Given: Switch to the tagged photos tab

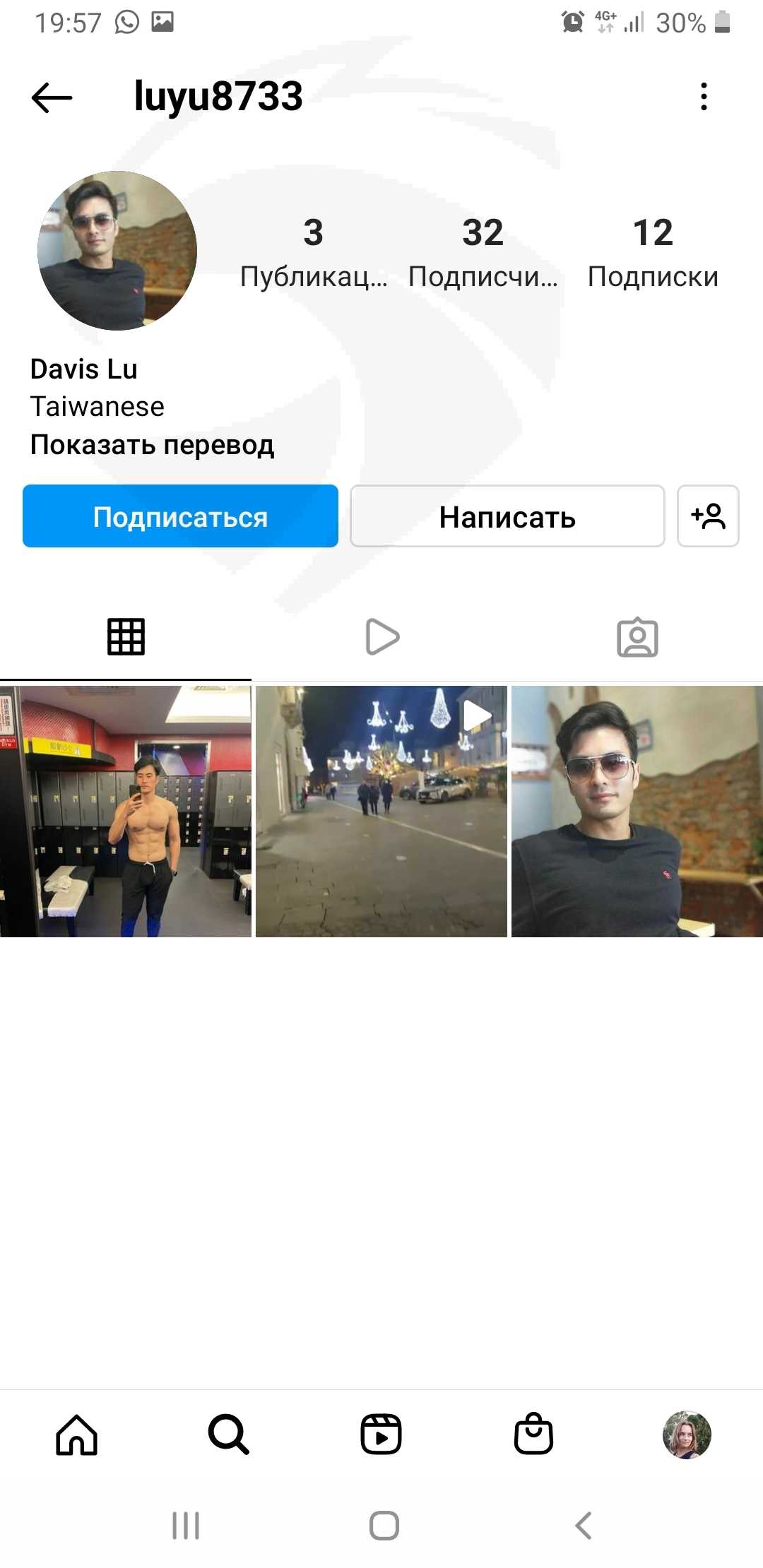Looking at the screenshot, I should pyautogui.click(x=637, y=637).
